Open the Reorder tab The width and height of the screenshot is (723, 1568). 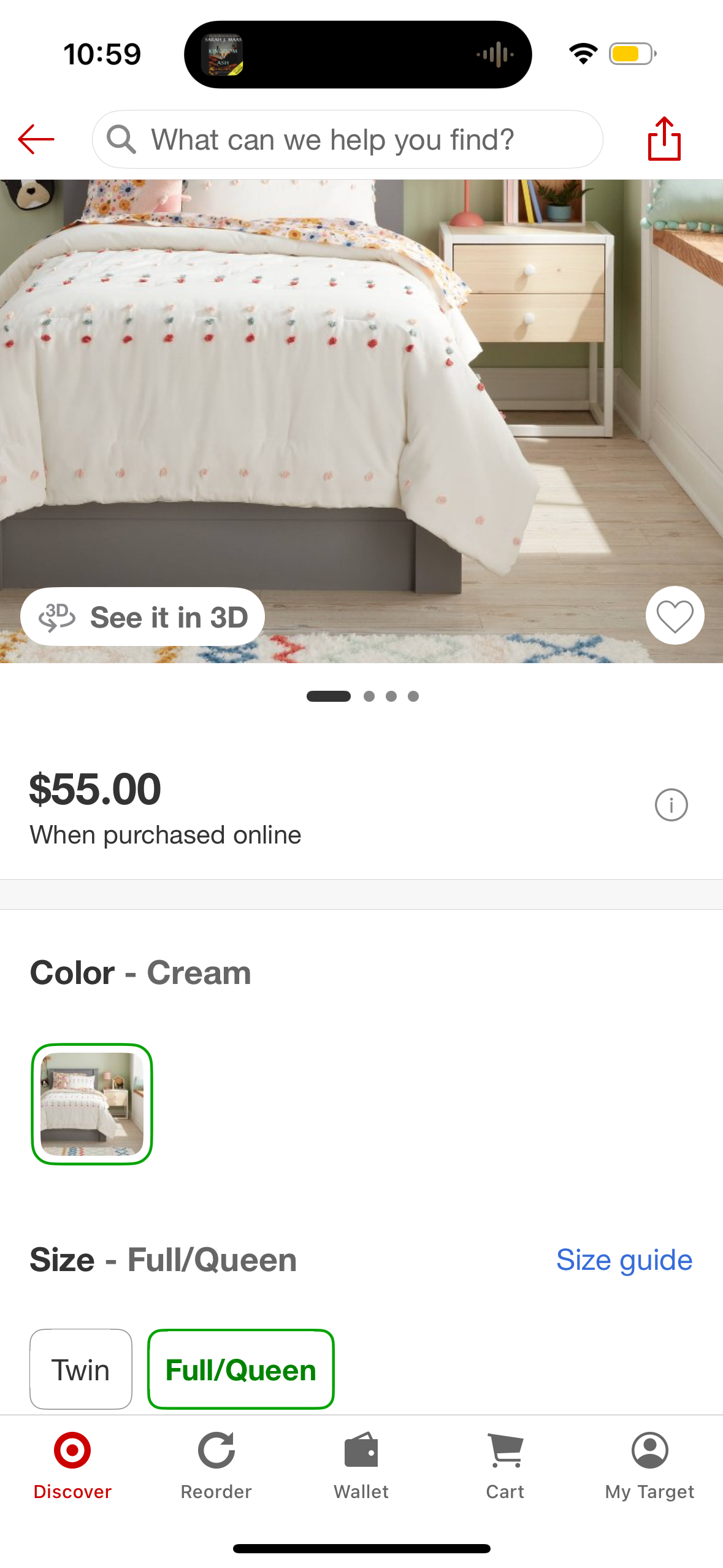tap(216, 1465)
